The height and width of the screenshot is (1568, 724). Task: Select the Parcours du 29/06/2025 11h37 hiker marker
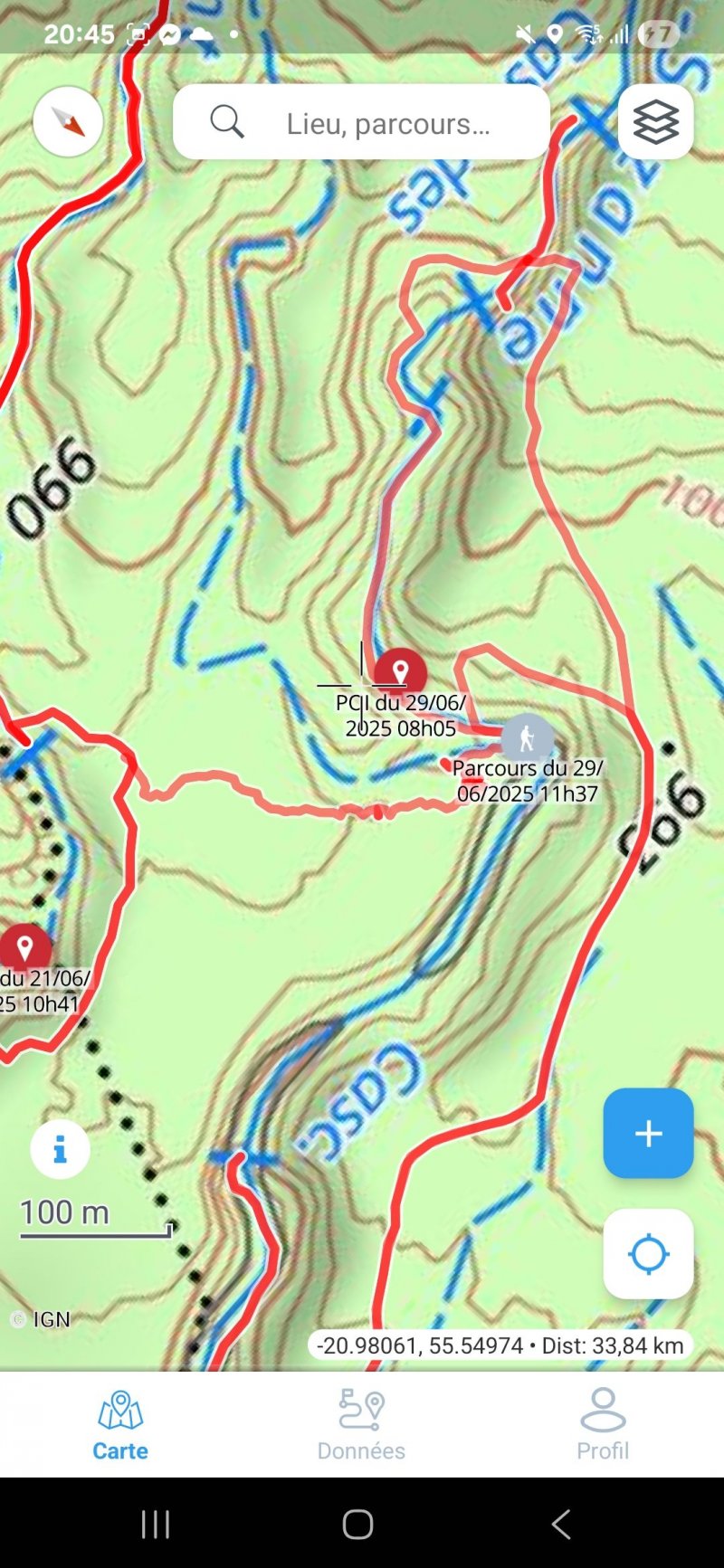coord(527,738)
